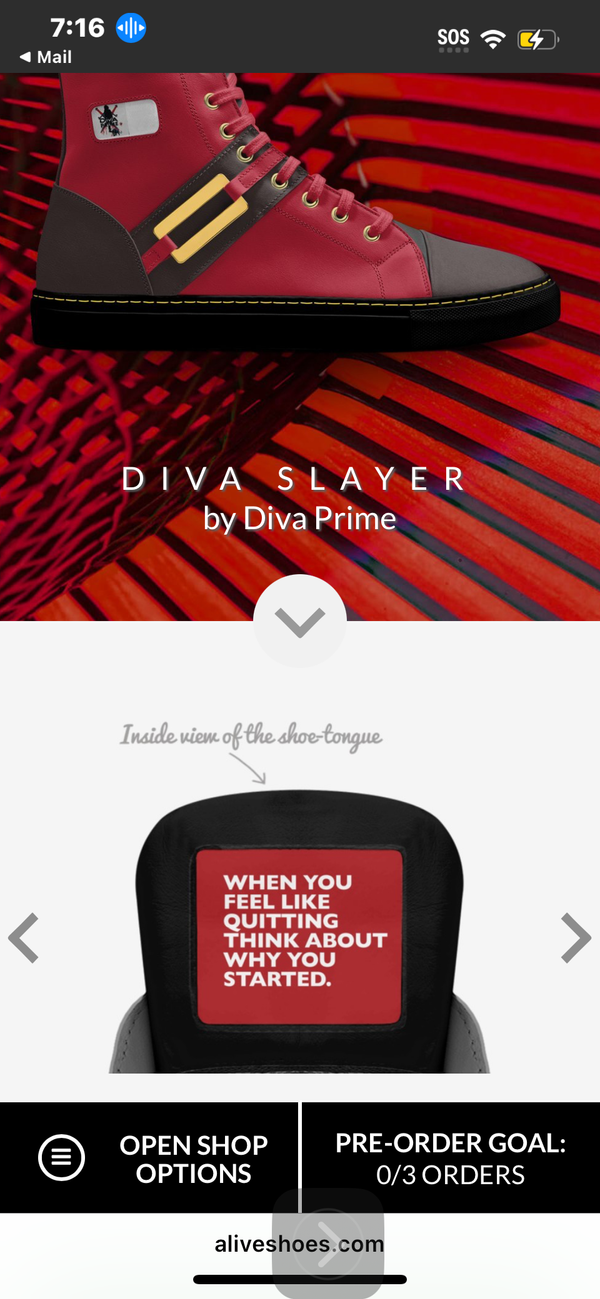Show previous shoe image with left arrow

[x=24, y=938]
